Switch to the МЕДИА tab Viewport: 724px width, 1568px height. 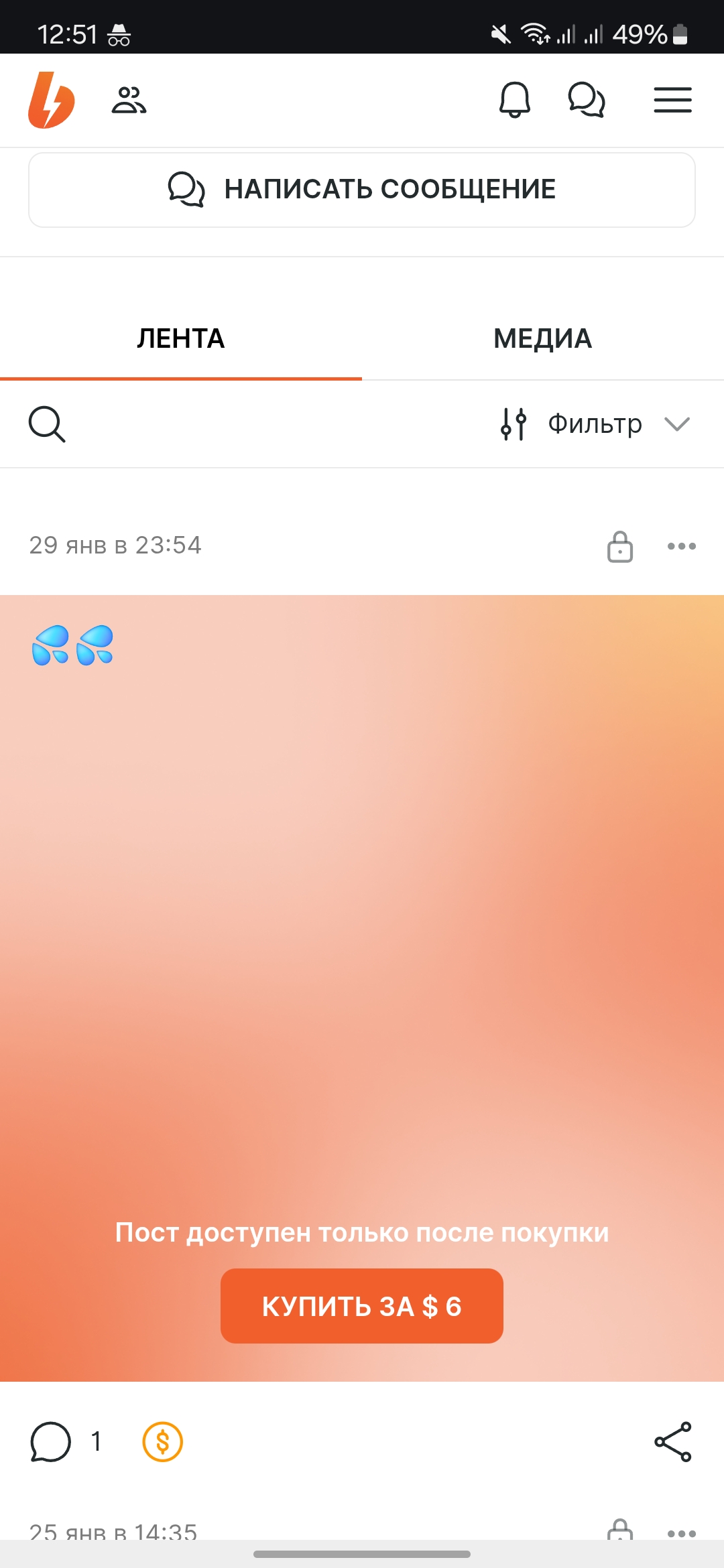point(543,338)
